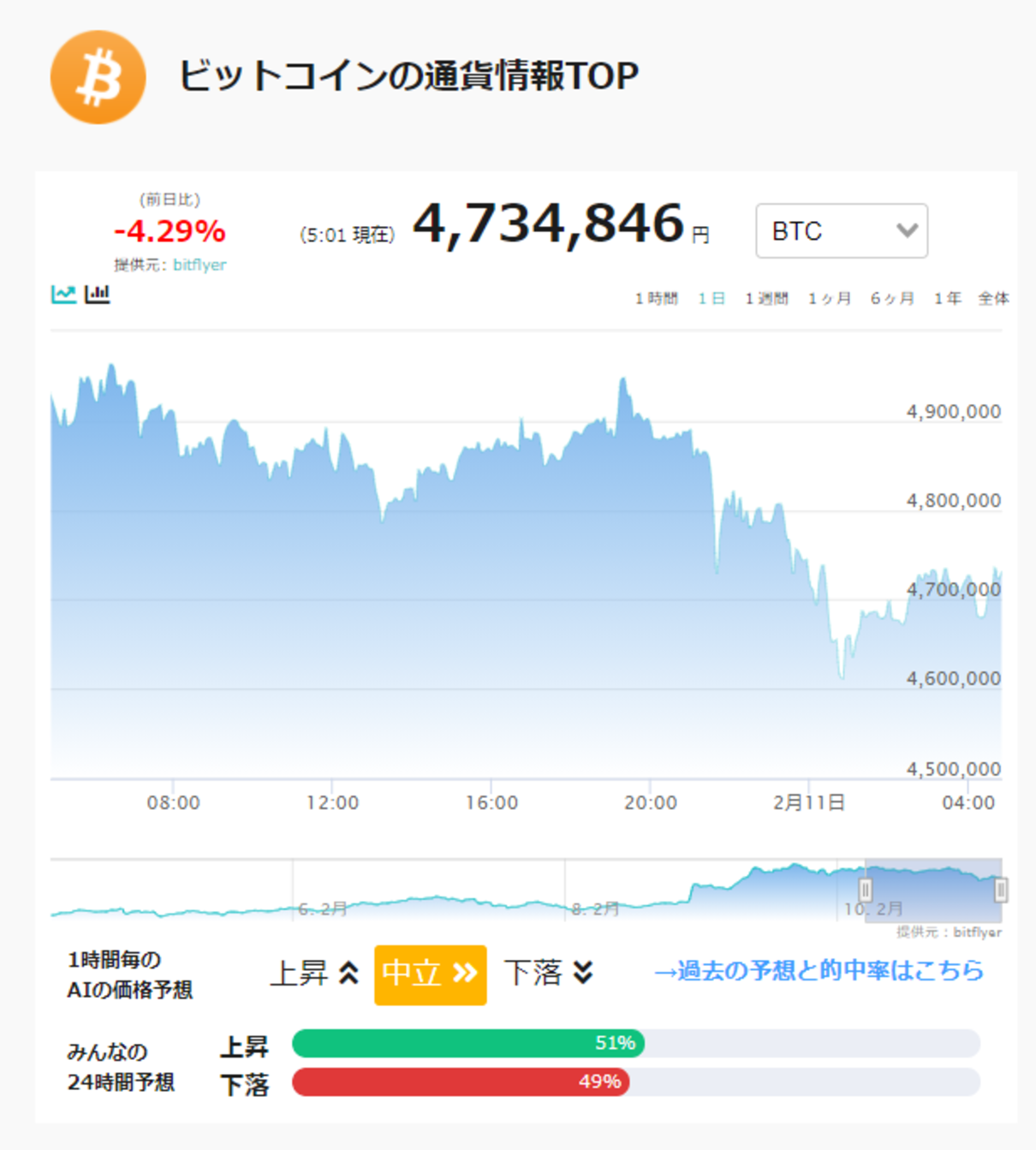Image resolution: width=1036 pixels, height=1150 pixels.
Task: Select the 1日 time range
Action: [x=712, y=298]
